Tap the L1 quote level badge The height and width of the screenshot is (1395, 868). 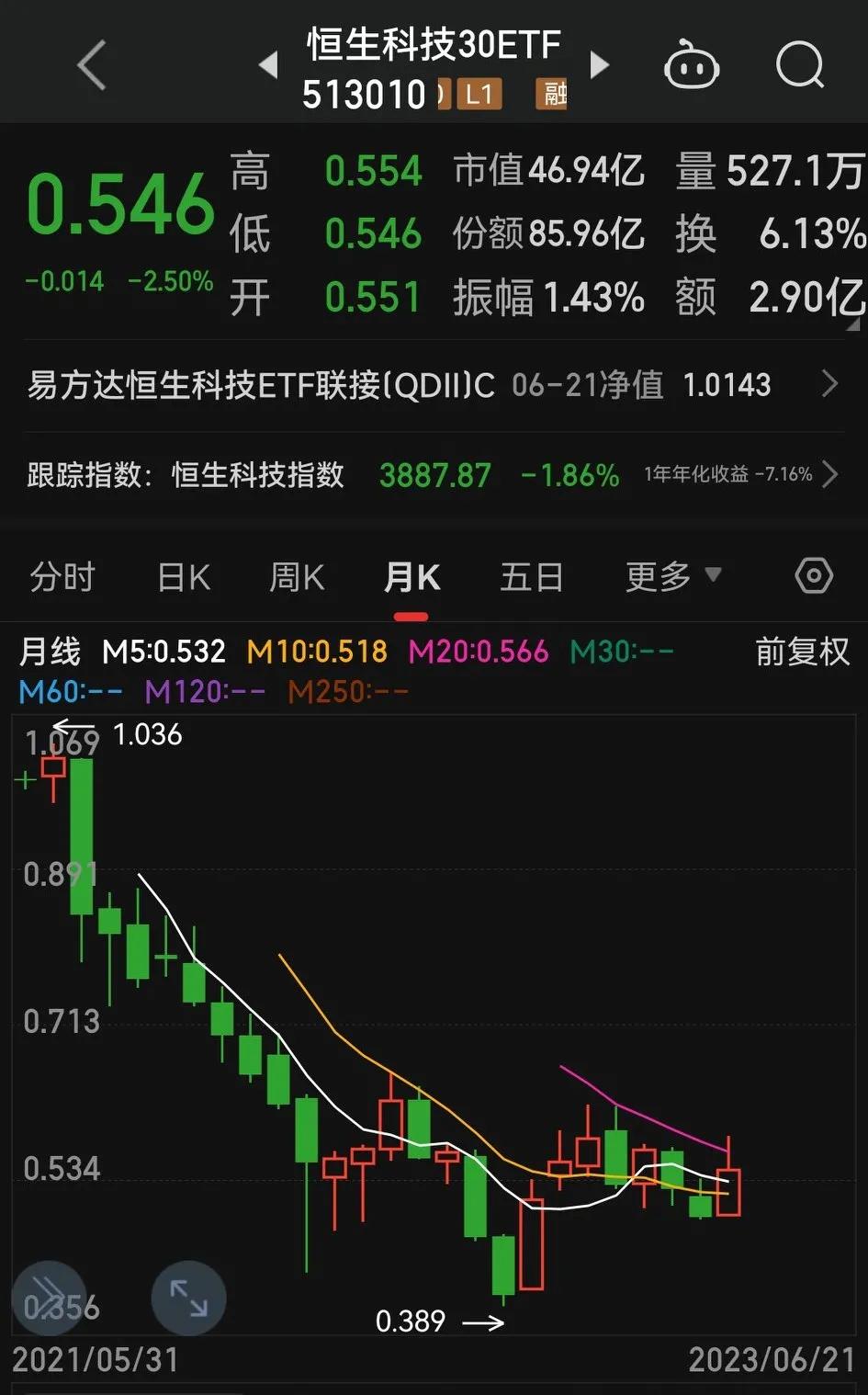click(481, 95)
